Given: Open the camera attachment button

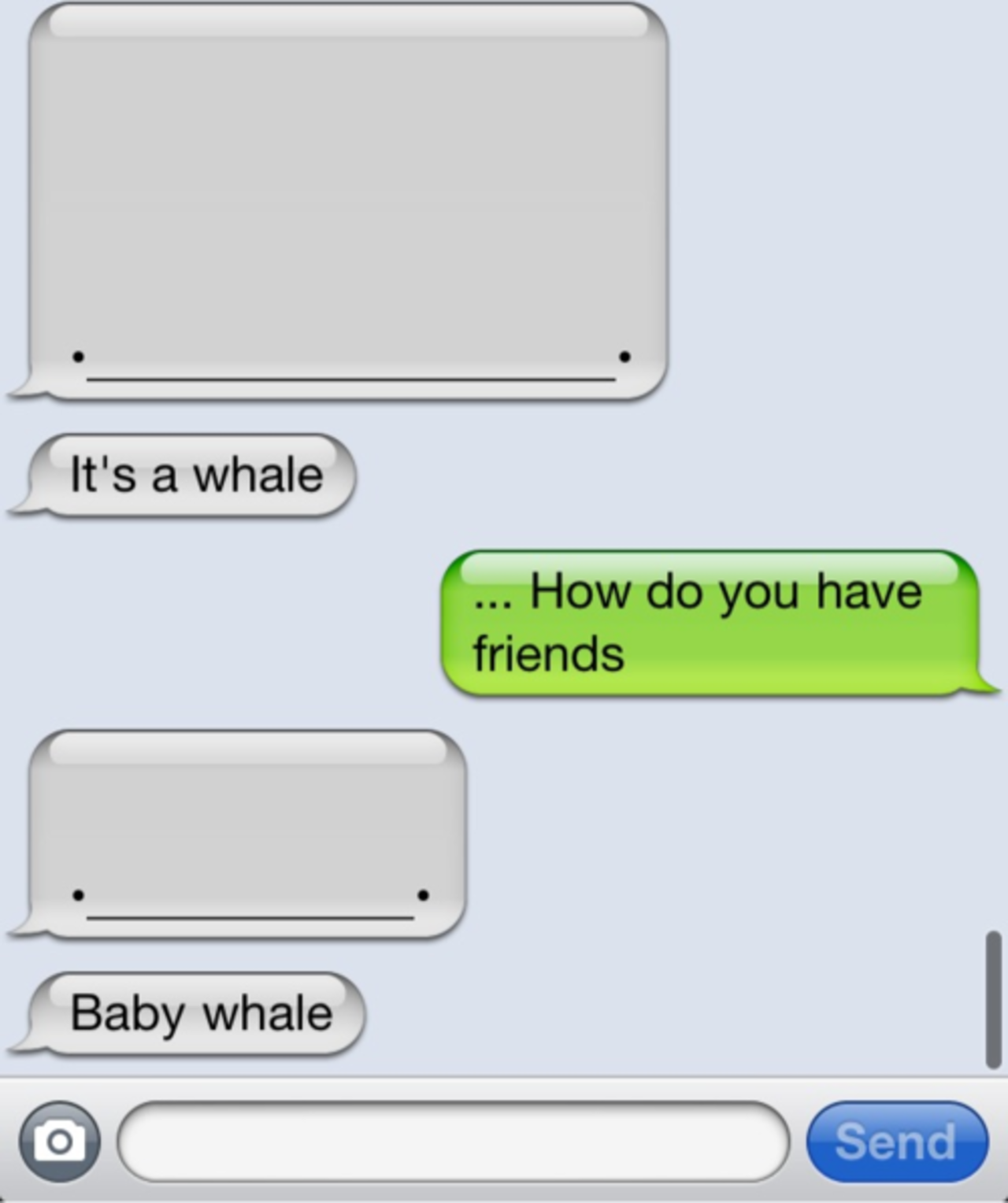Looking at the screenshot, I should point(60,1141).
